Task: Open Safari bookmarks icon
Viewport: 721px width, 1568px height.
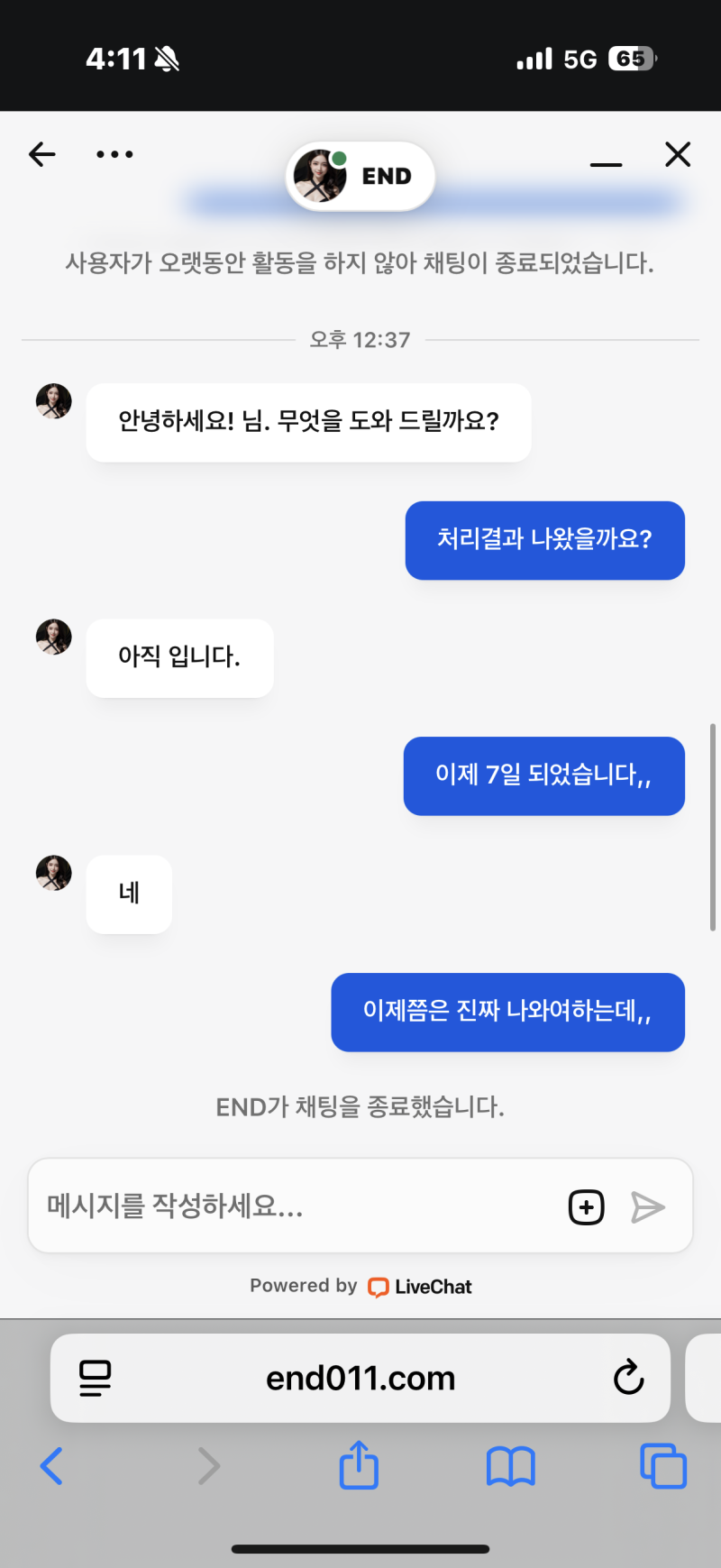Action: (x=511, y=1465)
